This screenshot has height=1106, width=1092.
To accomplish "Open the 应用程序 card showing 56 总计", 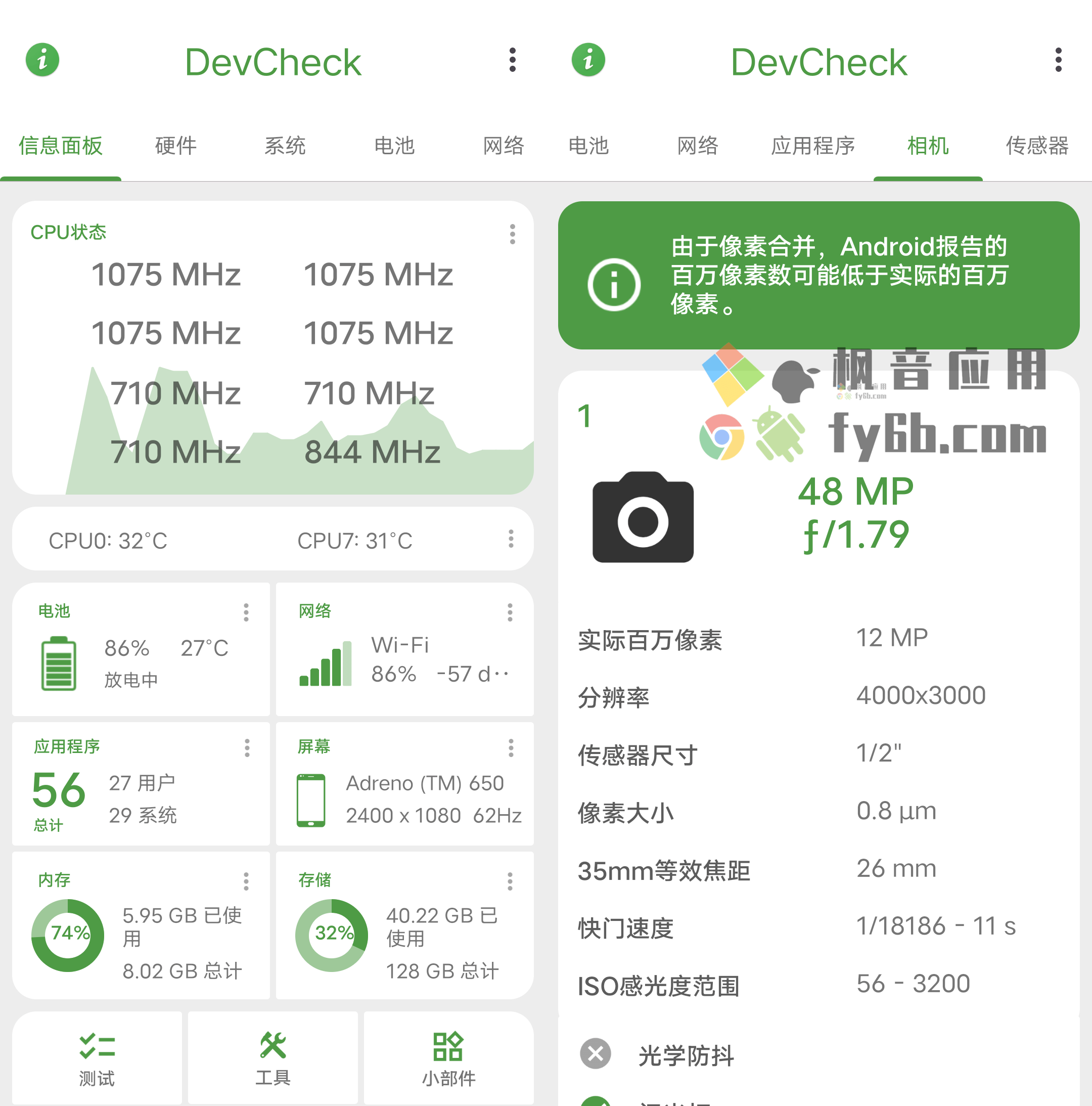I will tap(140, 784).
